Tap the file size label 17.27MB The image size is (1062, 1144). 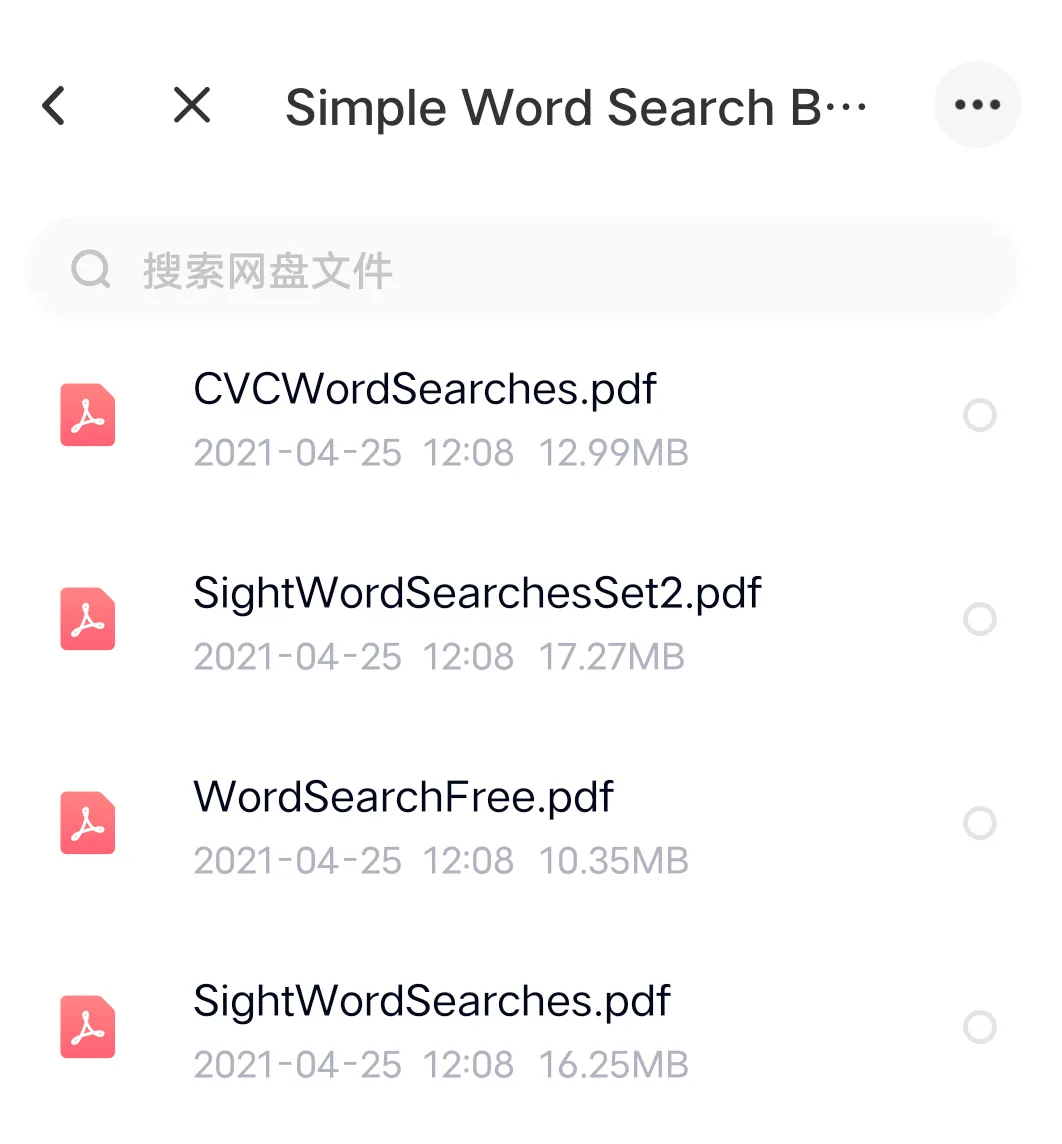pos(611,656)
